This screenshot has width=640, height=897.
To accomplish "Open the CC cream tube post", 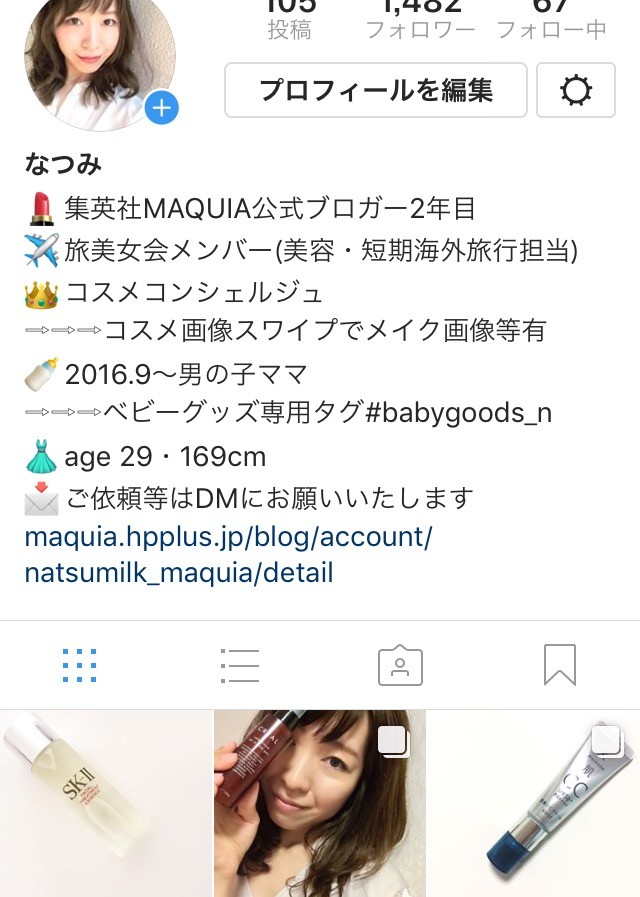I will (535, 803).
